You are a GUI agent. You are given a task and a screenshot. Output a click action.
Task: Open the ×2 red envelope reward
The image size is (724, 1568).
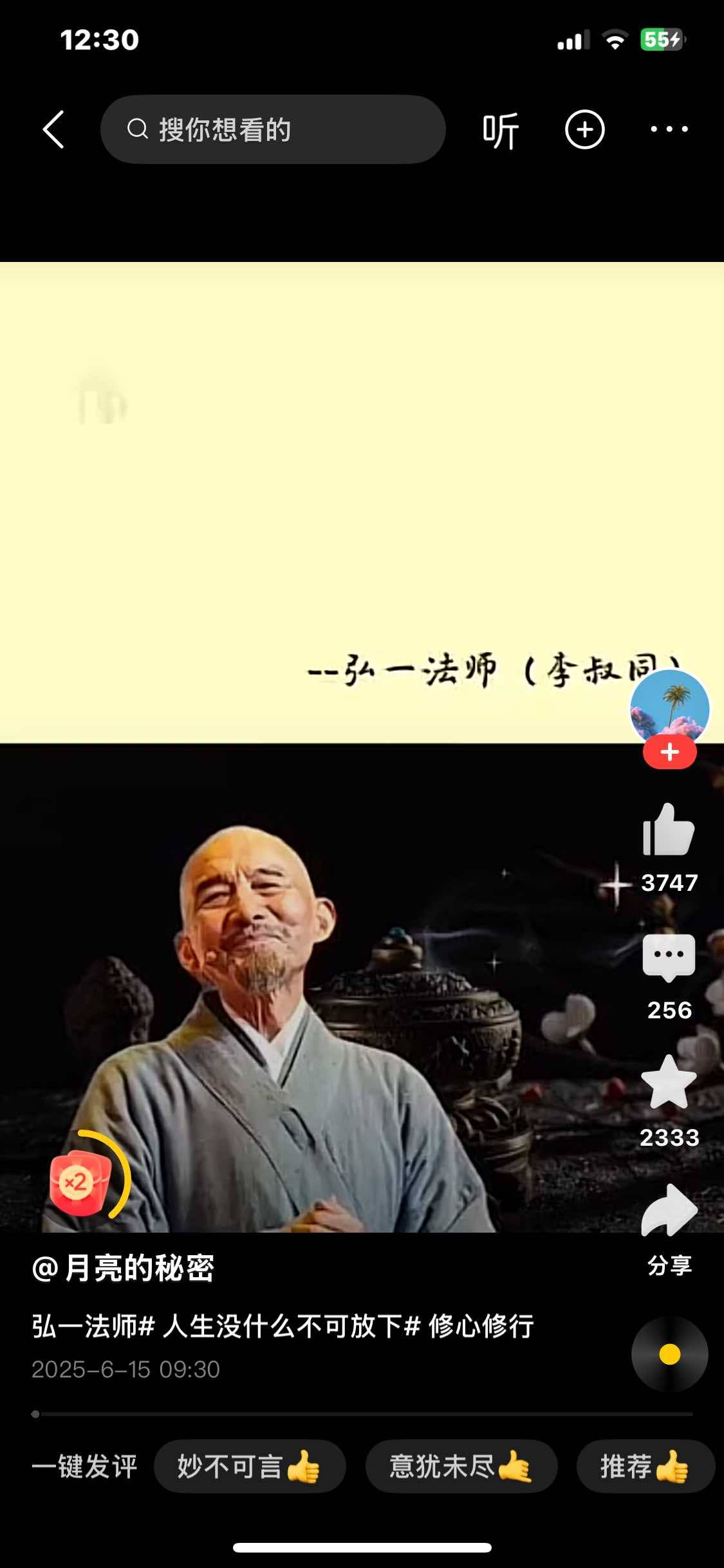point(80,1182)
